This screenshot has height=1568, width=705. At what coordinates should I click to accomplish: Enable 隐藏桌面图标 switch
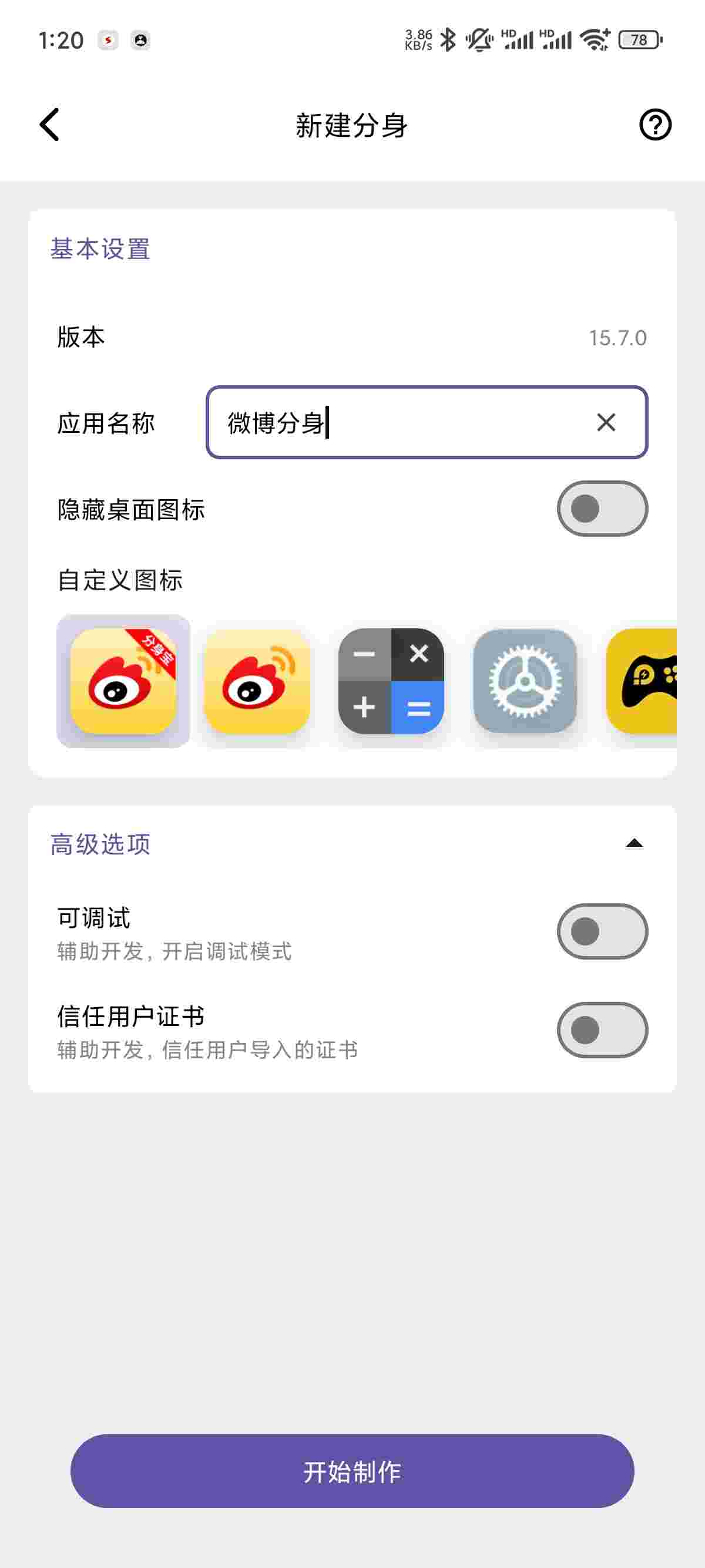(x=602, y=509)
